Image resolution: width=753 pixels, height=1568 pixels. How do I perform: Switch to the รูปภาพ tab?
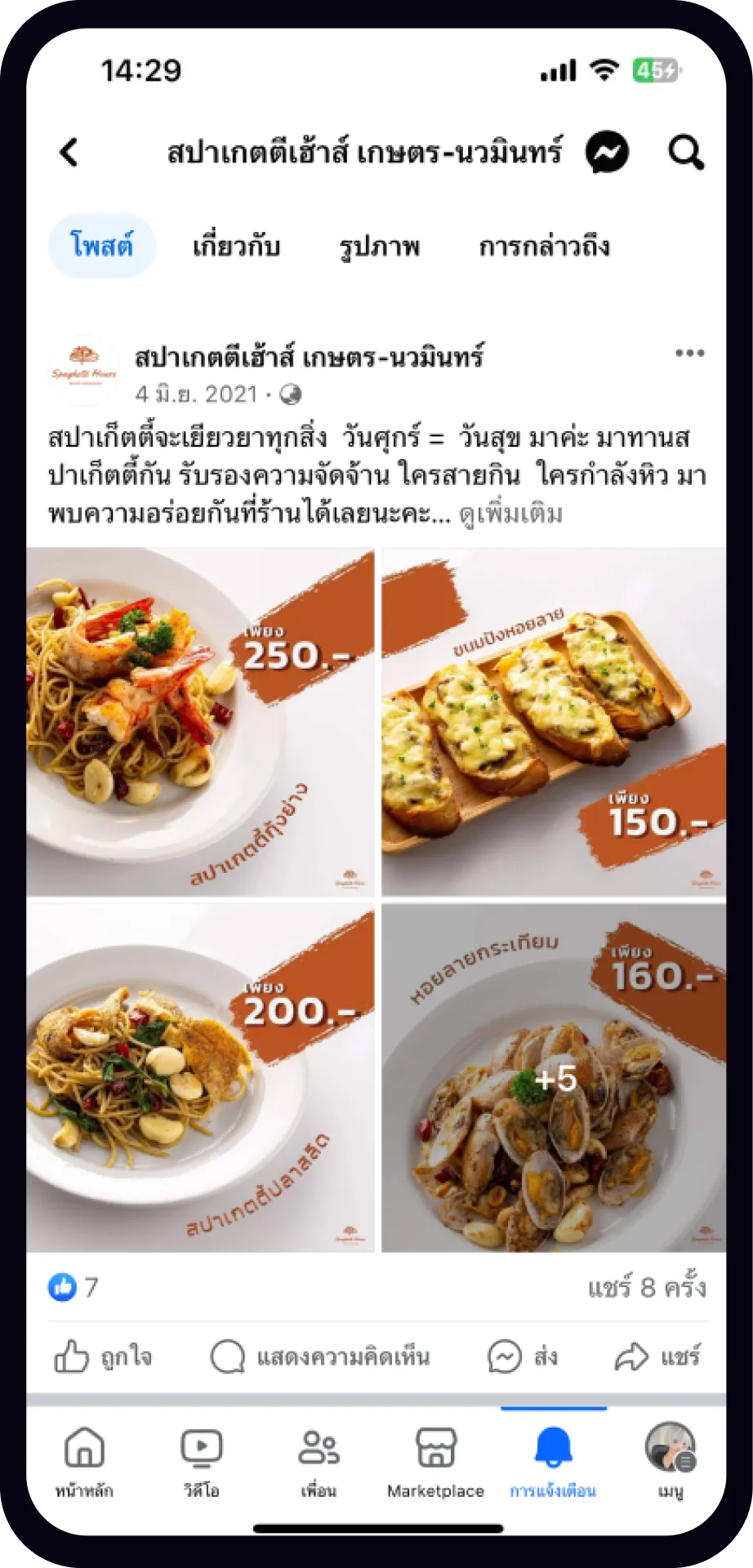[x=379, y=246]
